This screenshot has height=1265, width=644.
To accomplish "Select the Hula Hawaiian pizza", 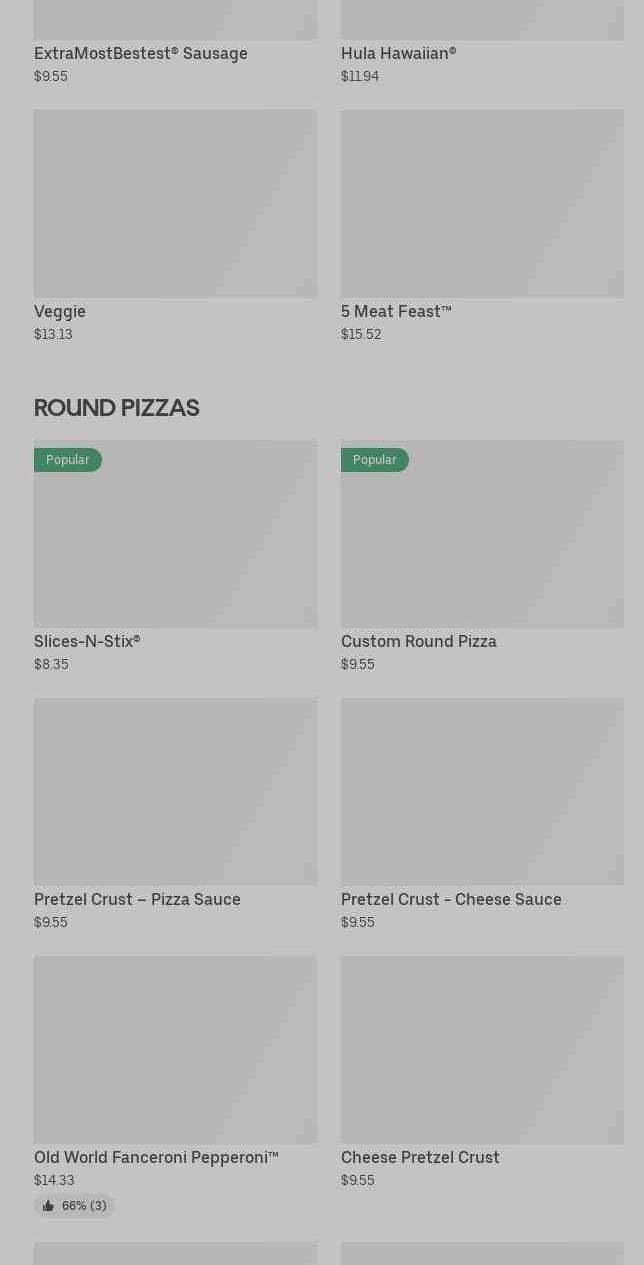I will 398,53.
